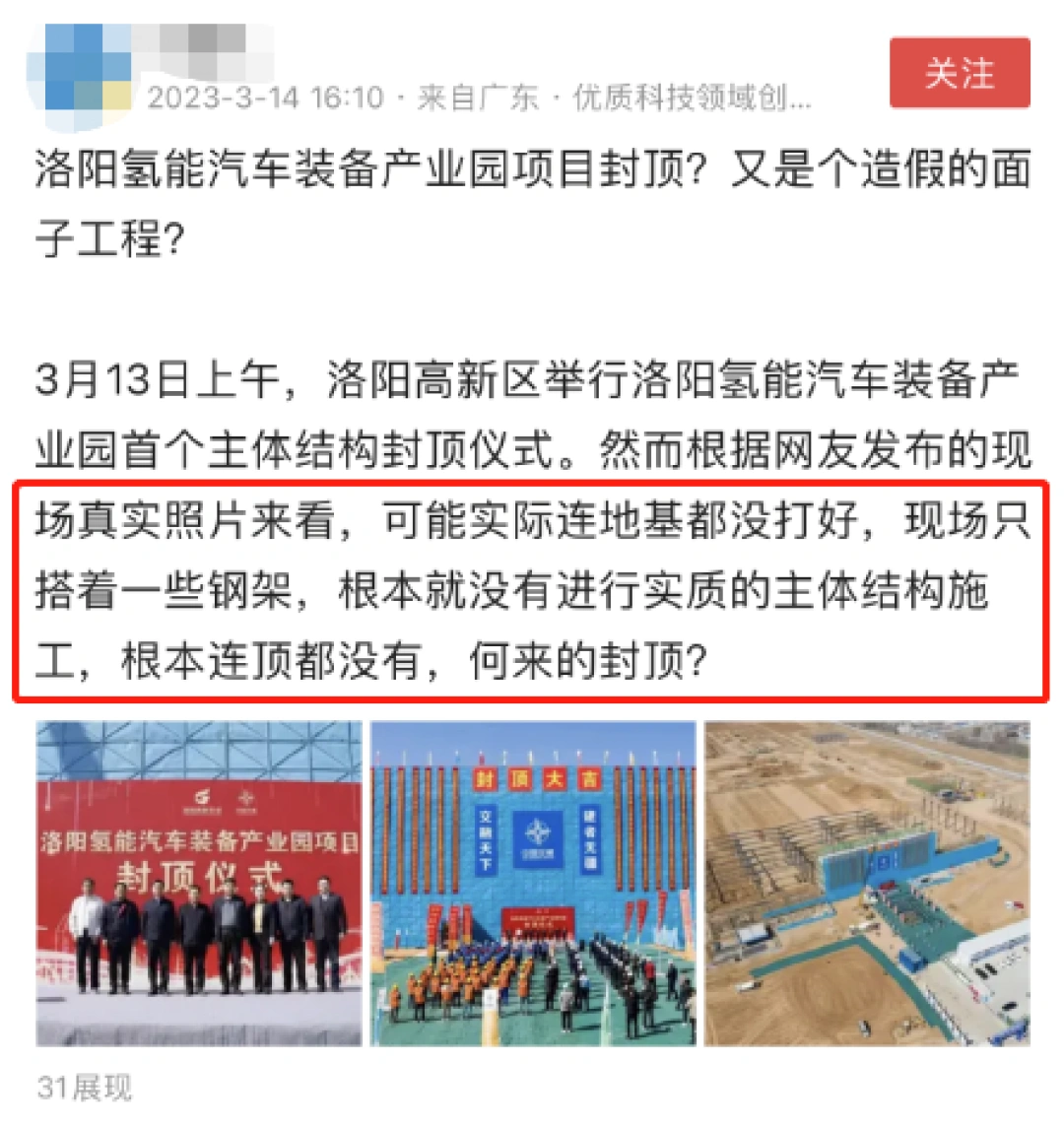Screen dimensions: 1064x1128
Task: Open the photo of the 封顶仪式 red banner
Action: point(199,883)
